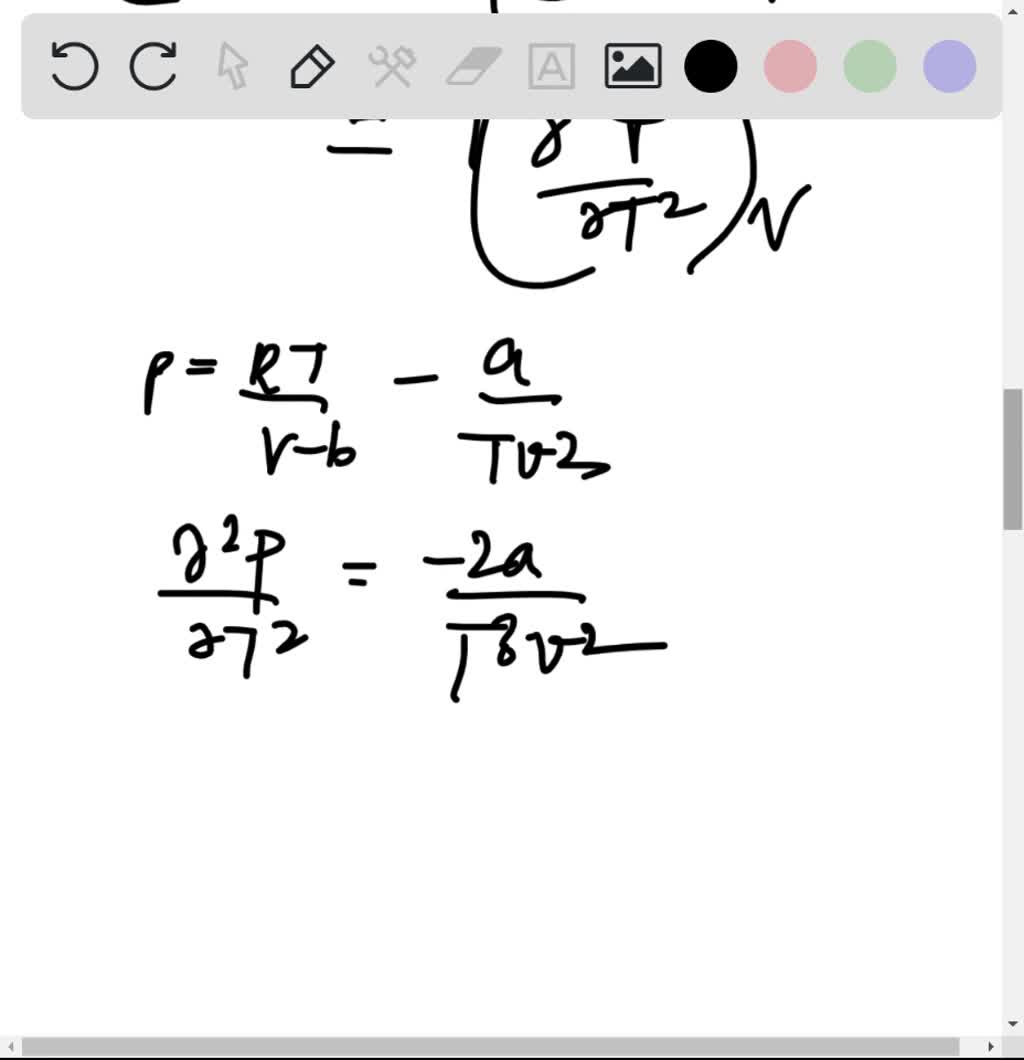This screenshot has height=1060, width=1024.
Task: Open the tools settings icon
Action: [x=391, y=68]
